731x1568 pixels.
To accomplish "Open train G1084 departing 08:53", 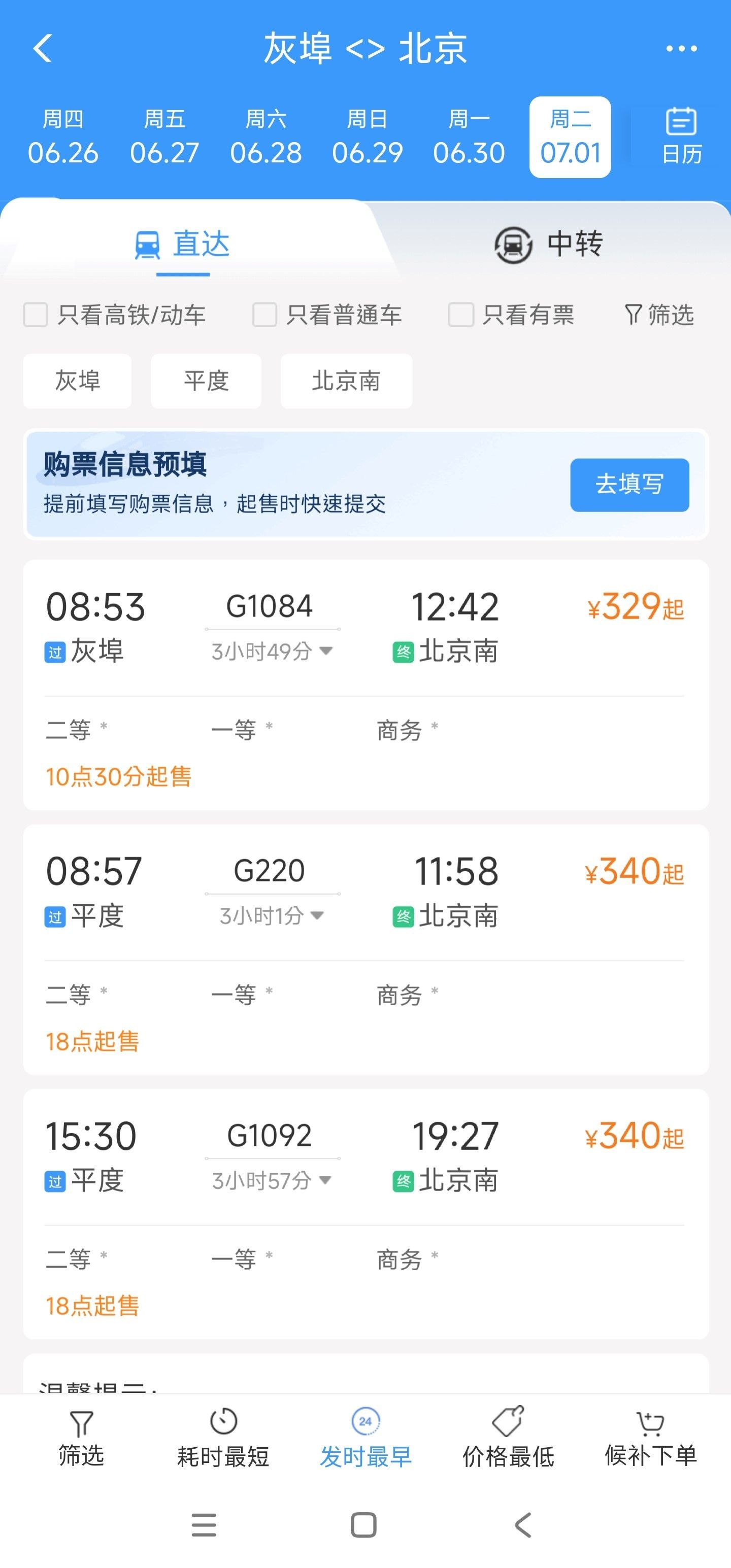I will click(x=365, y=627).
